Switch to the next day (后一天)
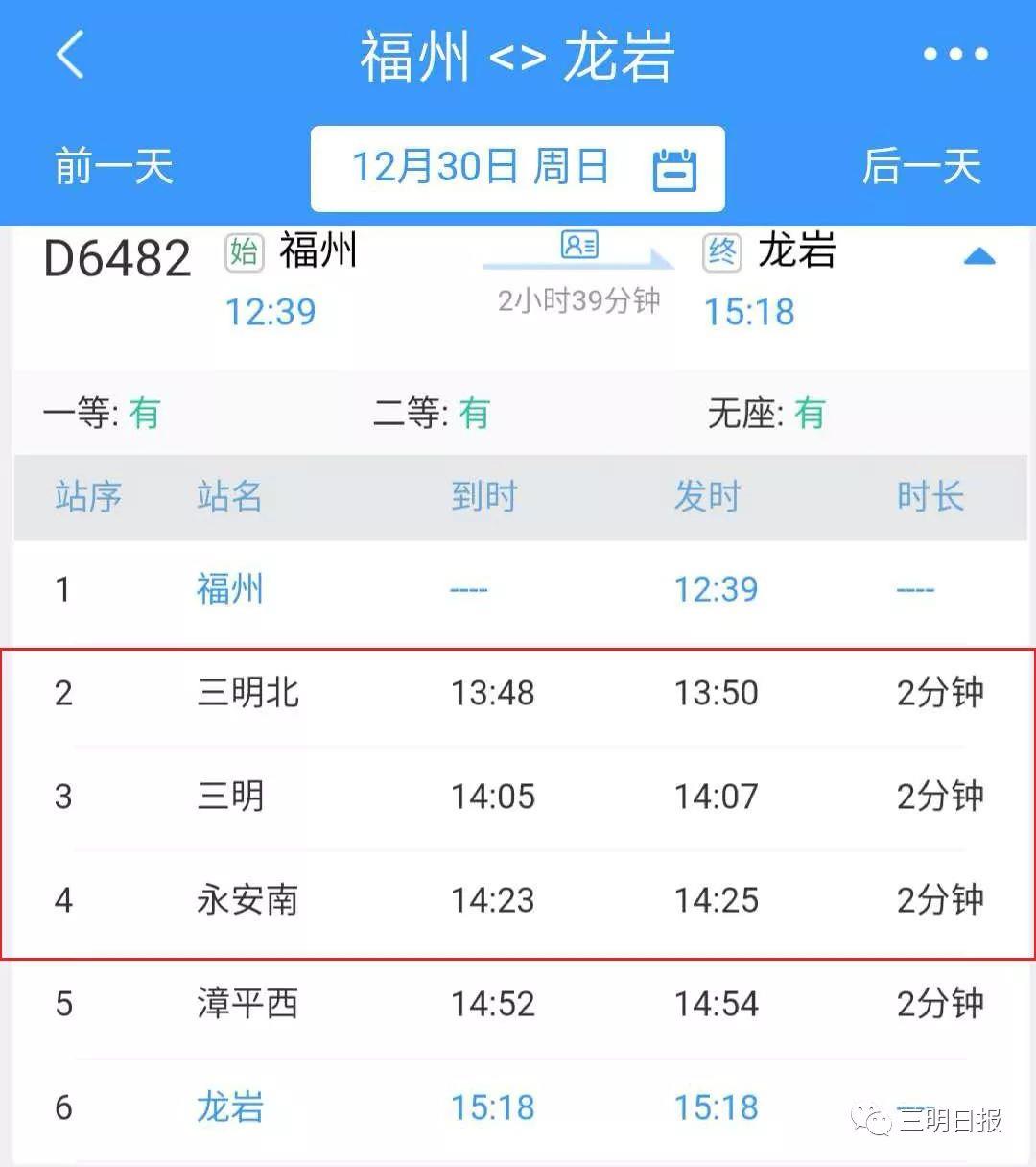Screen dimensions: 1036x1167 921,167
